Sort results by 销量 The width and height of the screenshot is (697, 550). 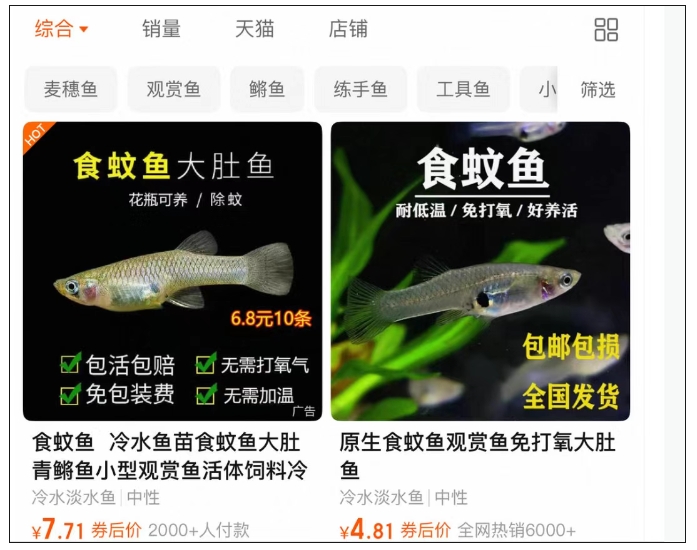[x=161, y=29]
